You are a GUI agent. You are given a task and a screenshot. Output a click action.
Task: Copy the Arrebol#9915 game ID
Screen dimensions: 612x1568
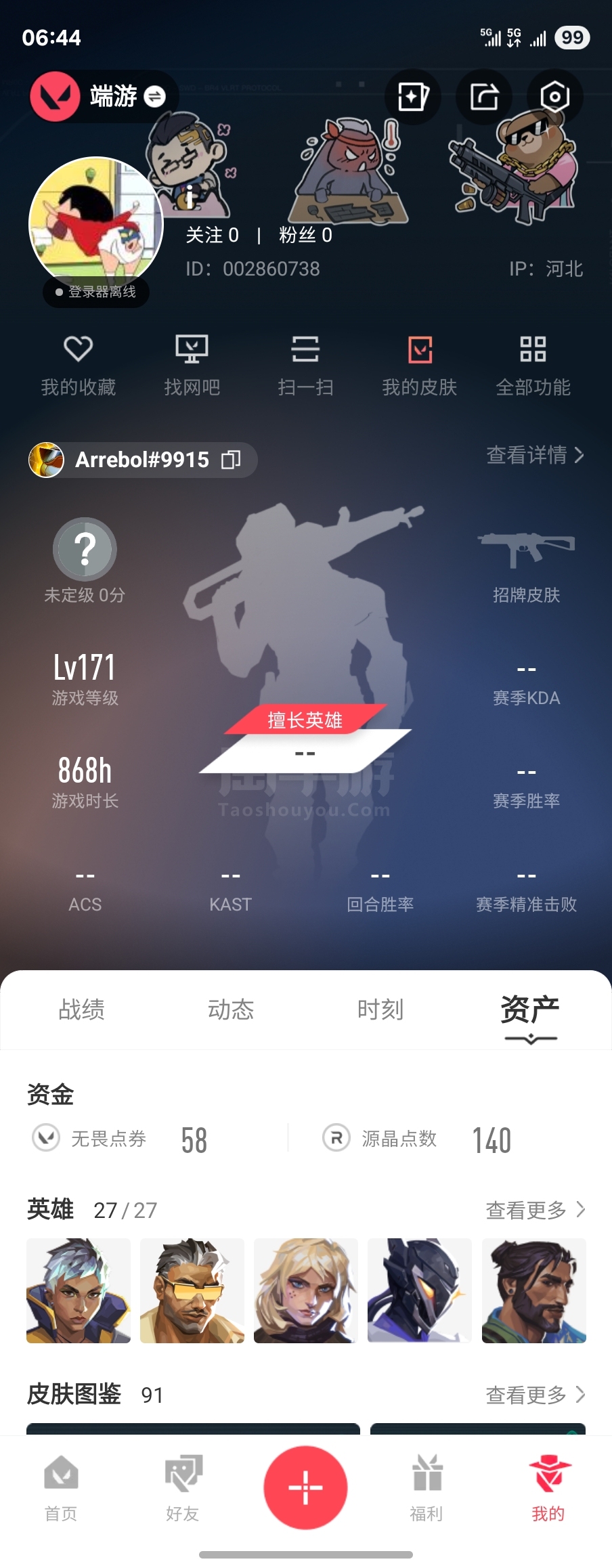(231, 460)
